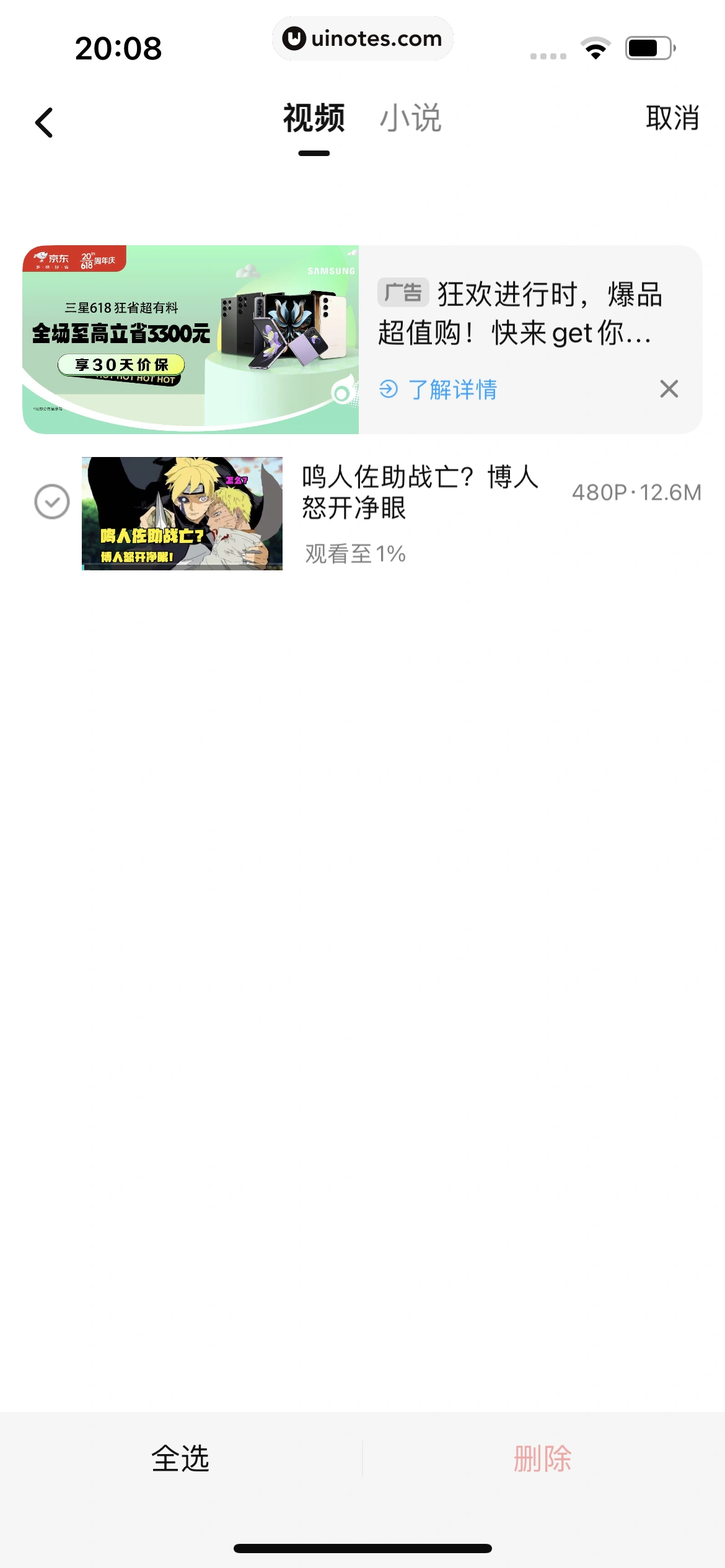
Task: Dismiss the Samsung ad banner
Action: (x=669, y=389)
